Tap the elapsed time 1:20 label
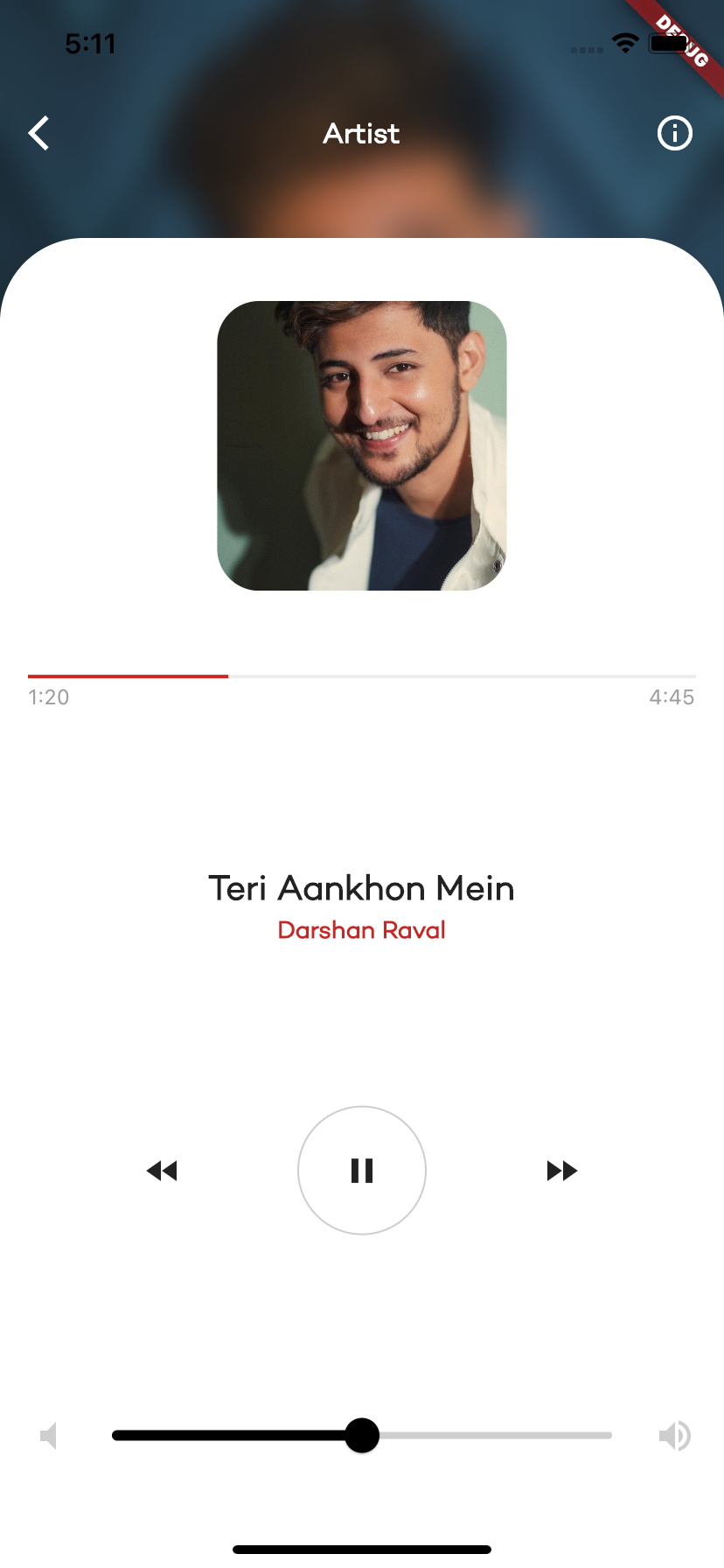Viewport: 724px width, 1568px height. [49, 696]
